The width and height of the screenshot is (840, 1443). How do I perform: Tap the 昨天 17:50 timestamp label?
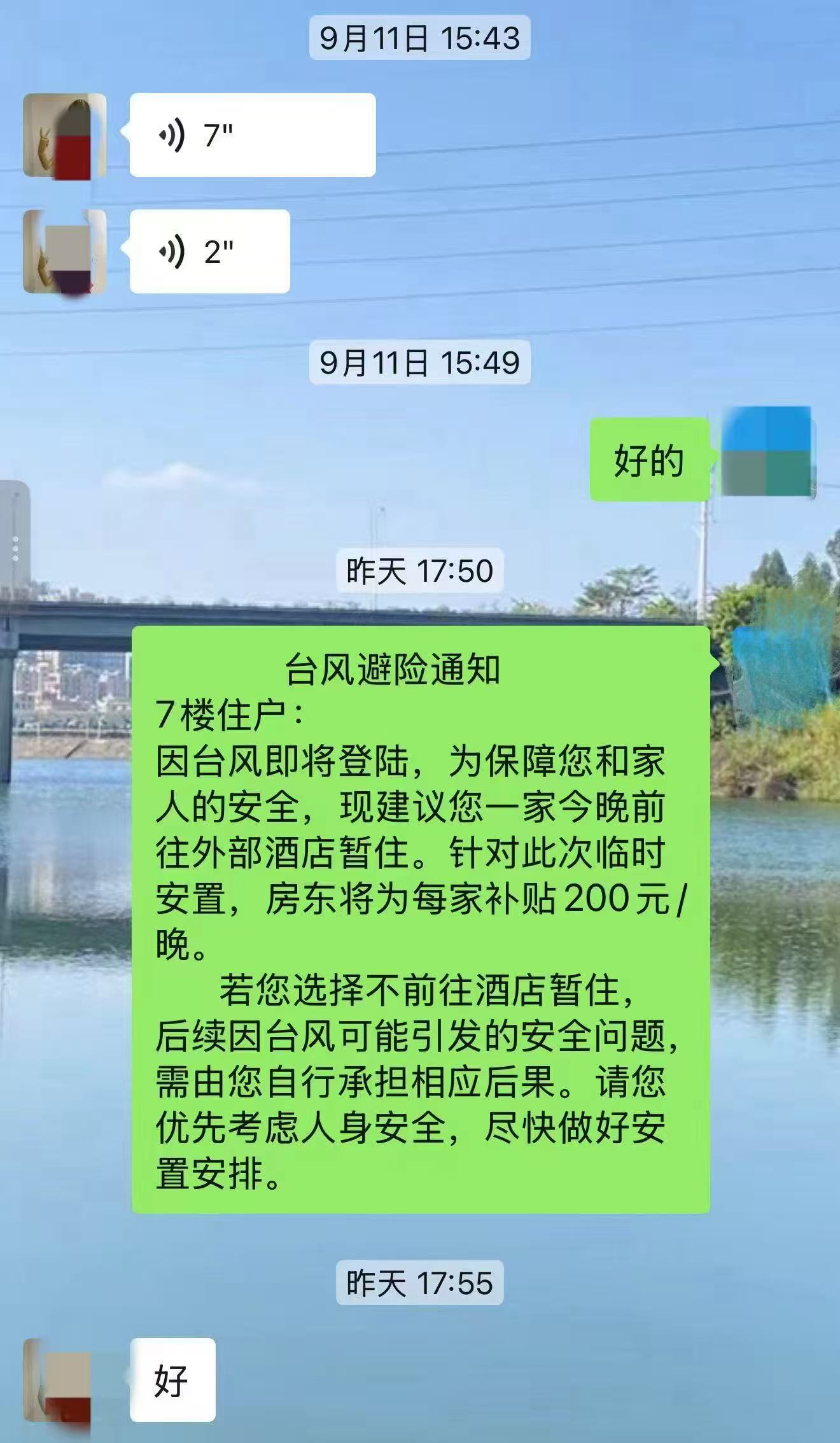[420, 570]
